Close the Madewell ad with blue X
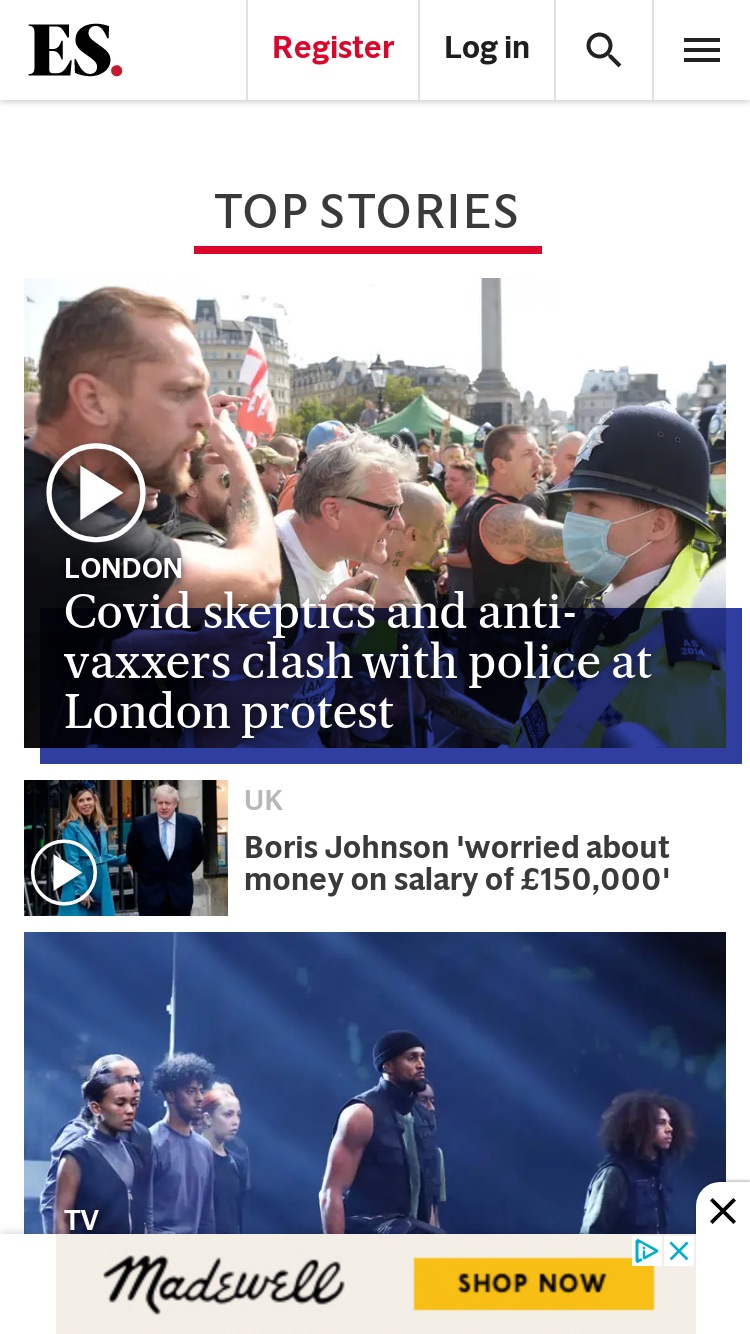 [x=679, y=1251]
